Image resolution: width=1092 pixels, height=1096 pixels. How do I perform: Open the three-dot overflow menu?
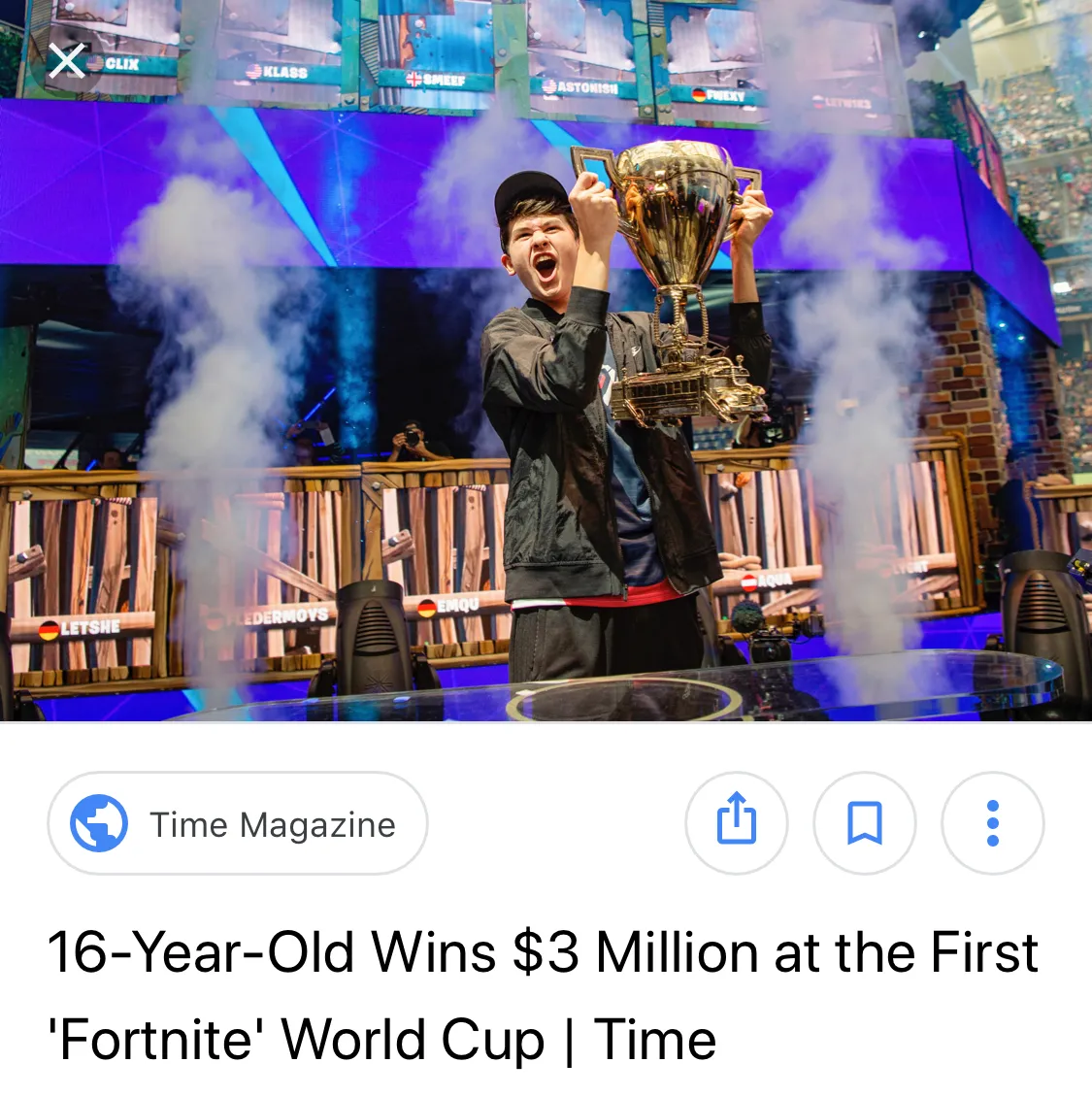(992, 823)
